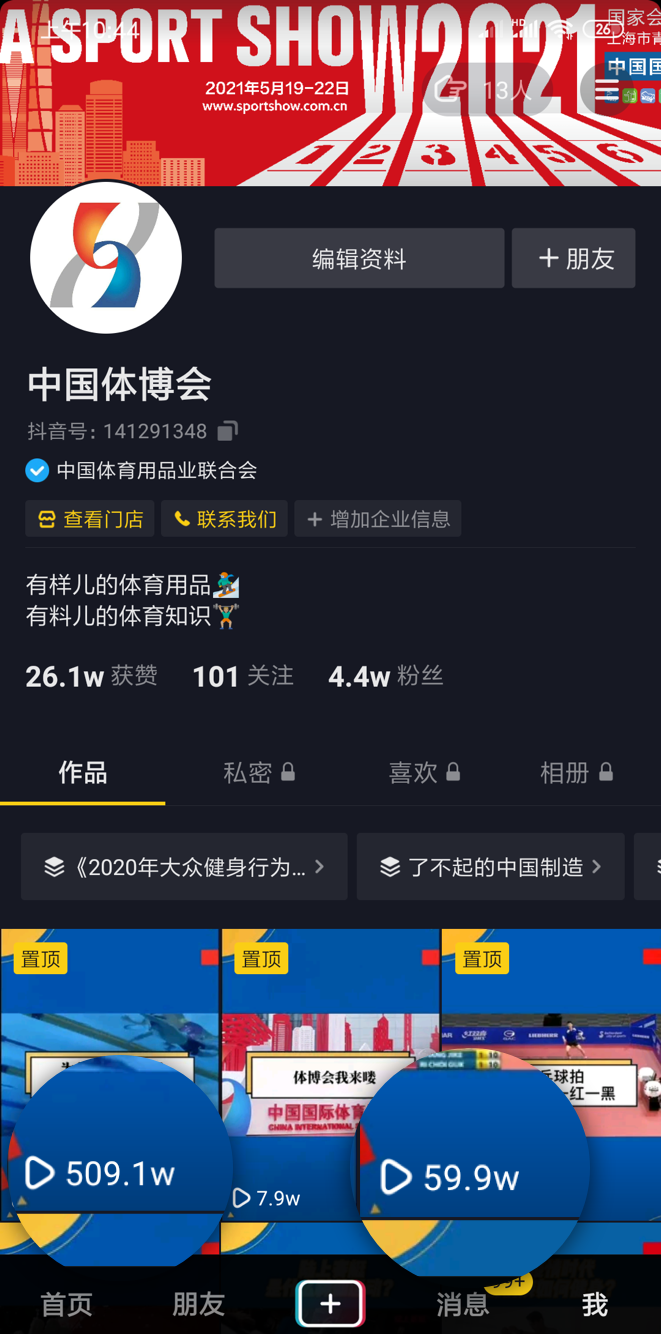Open the hamburger menu at top
Screen dimensions: 661x1334
[607, 91]
